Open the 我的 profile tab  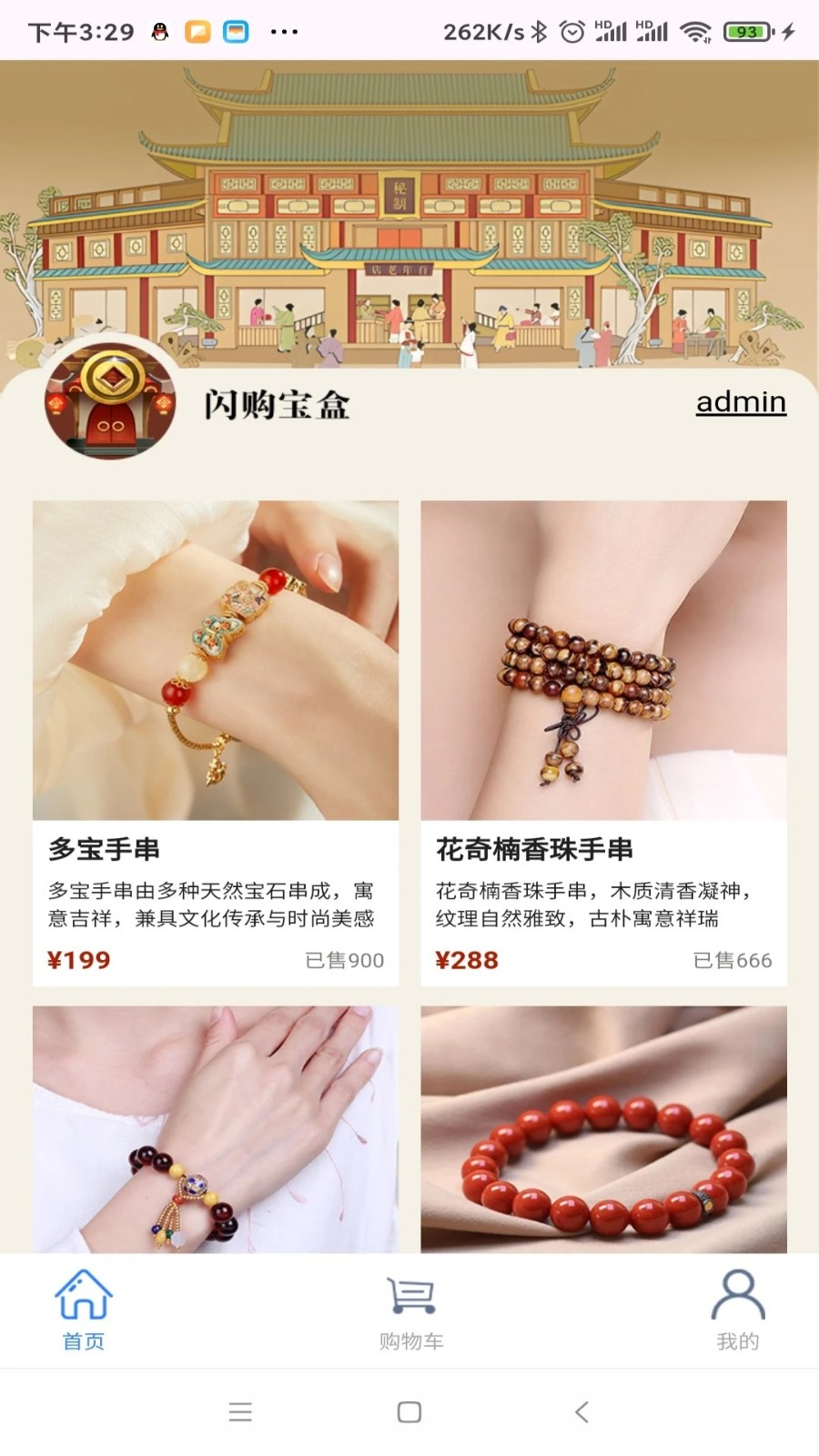(737, 1310)
